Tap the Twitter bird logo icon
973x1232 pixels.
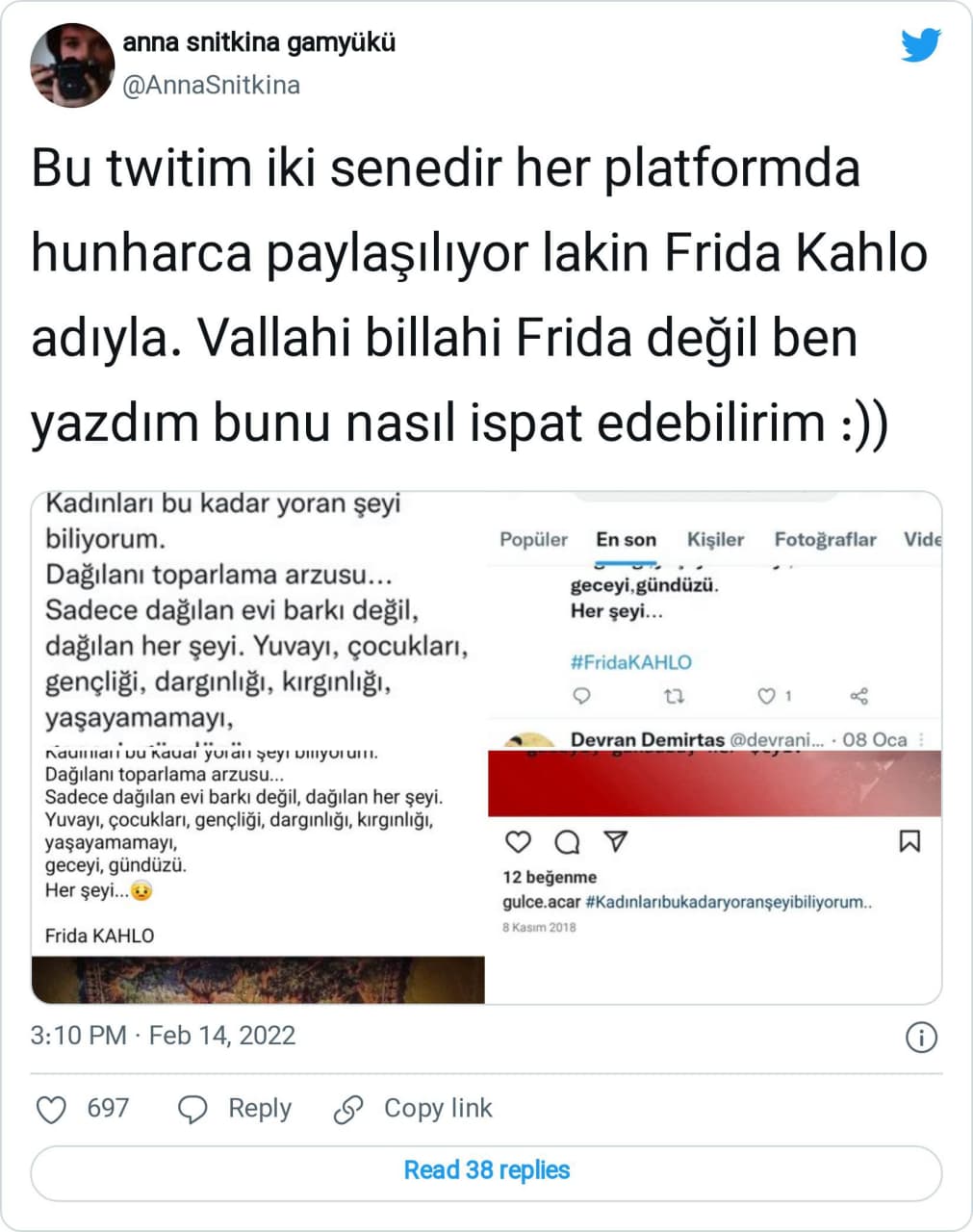[x=920, y=45]
